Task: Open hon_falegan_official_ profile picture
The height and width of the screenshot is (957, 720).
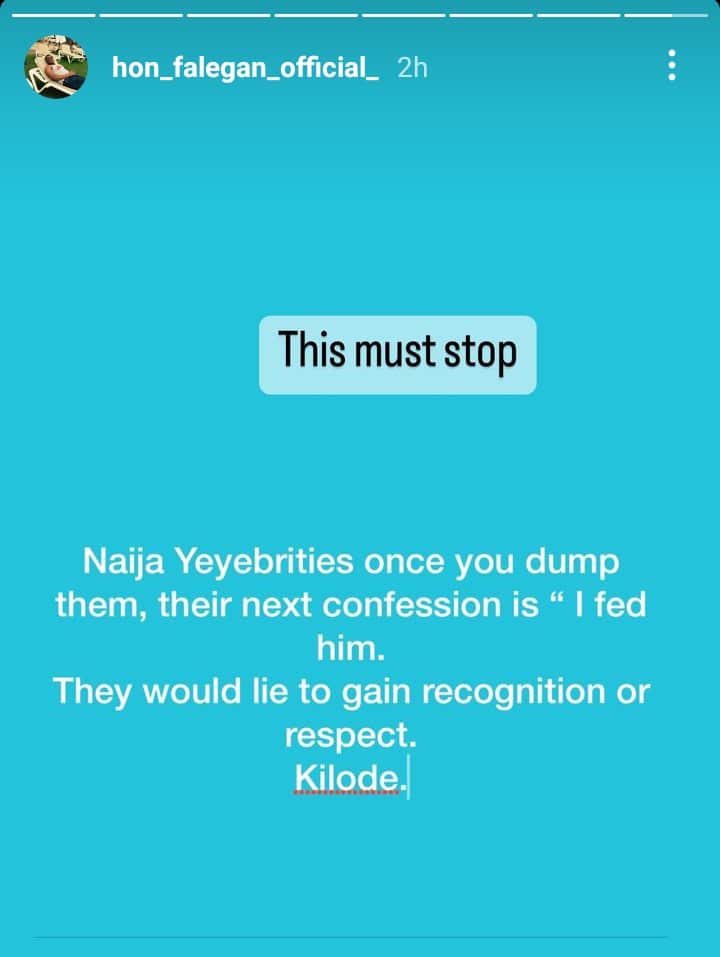Action: 56,67
